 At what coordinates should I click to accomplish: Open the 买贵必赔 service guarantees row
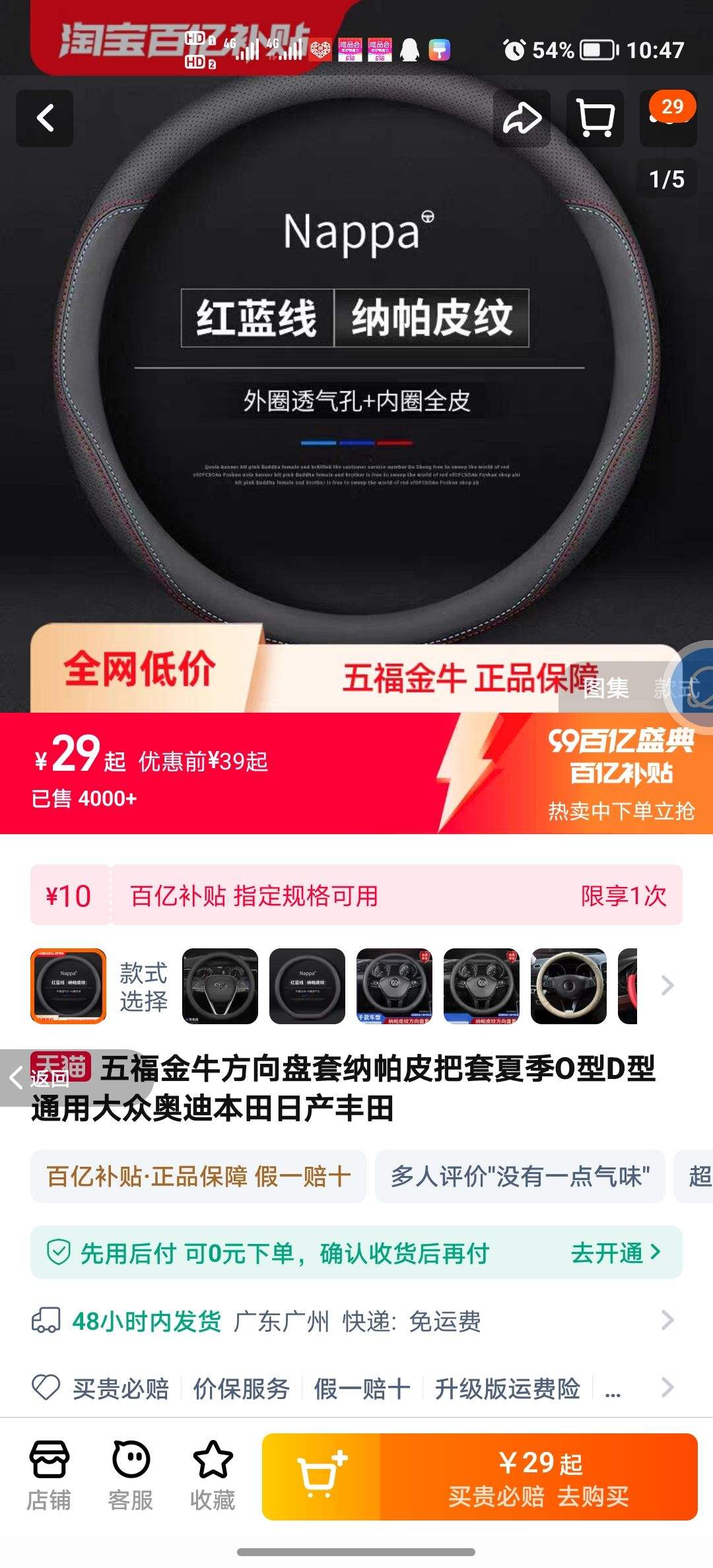[356, 1388]
